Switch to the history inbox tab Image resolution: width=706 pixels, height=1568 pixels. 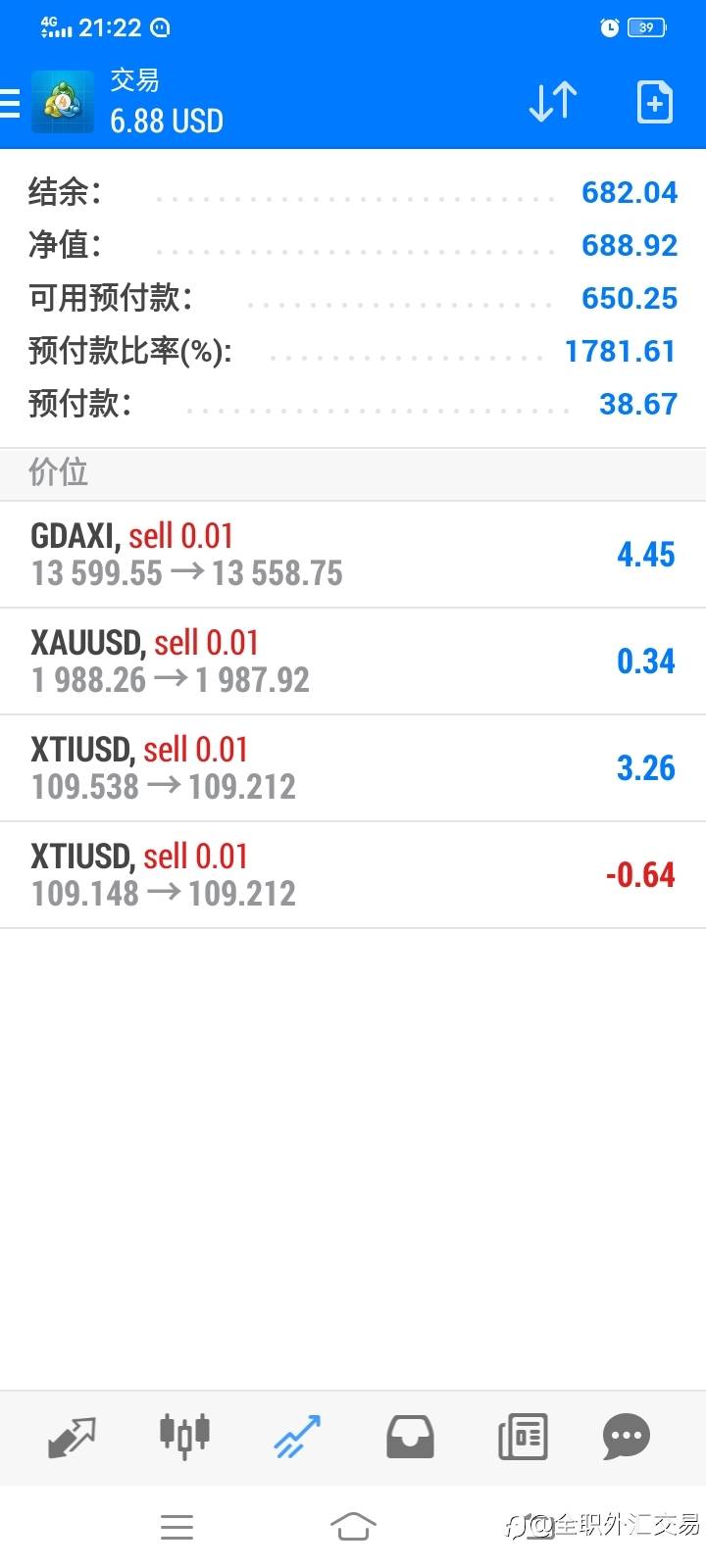(410, 1437)
